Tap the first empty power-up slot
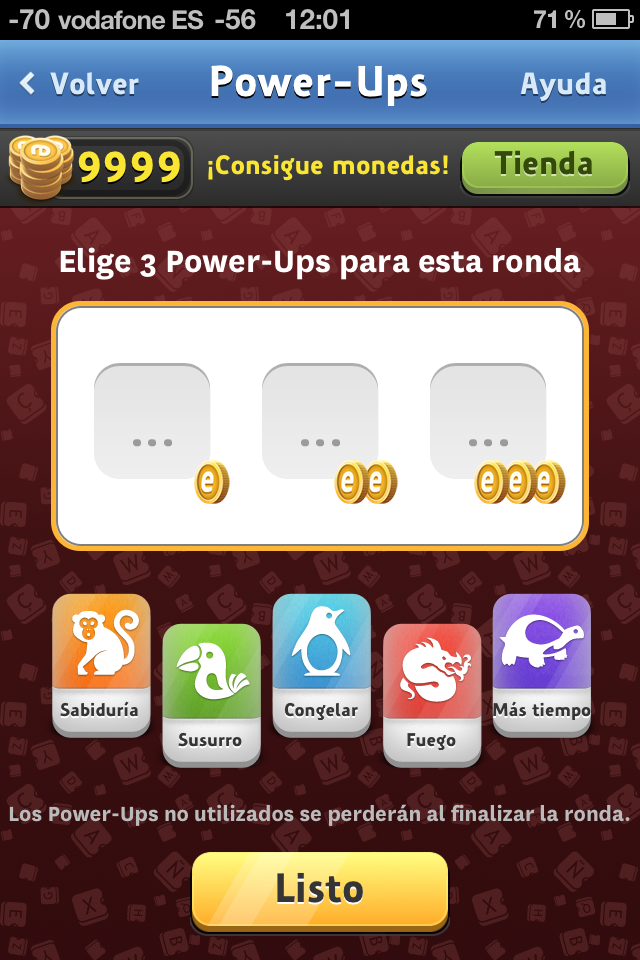The width and height of the screenshot is (640, 960). click(x=152, y=421)
